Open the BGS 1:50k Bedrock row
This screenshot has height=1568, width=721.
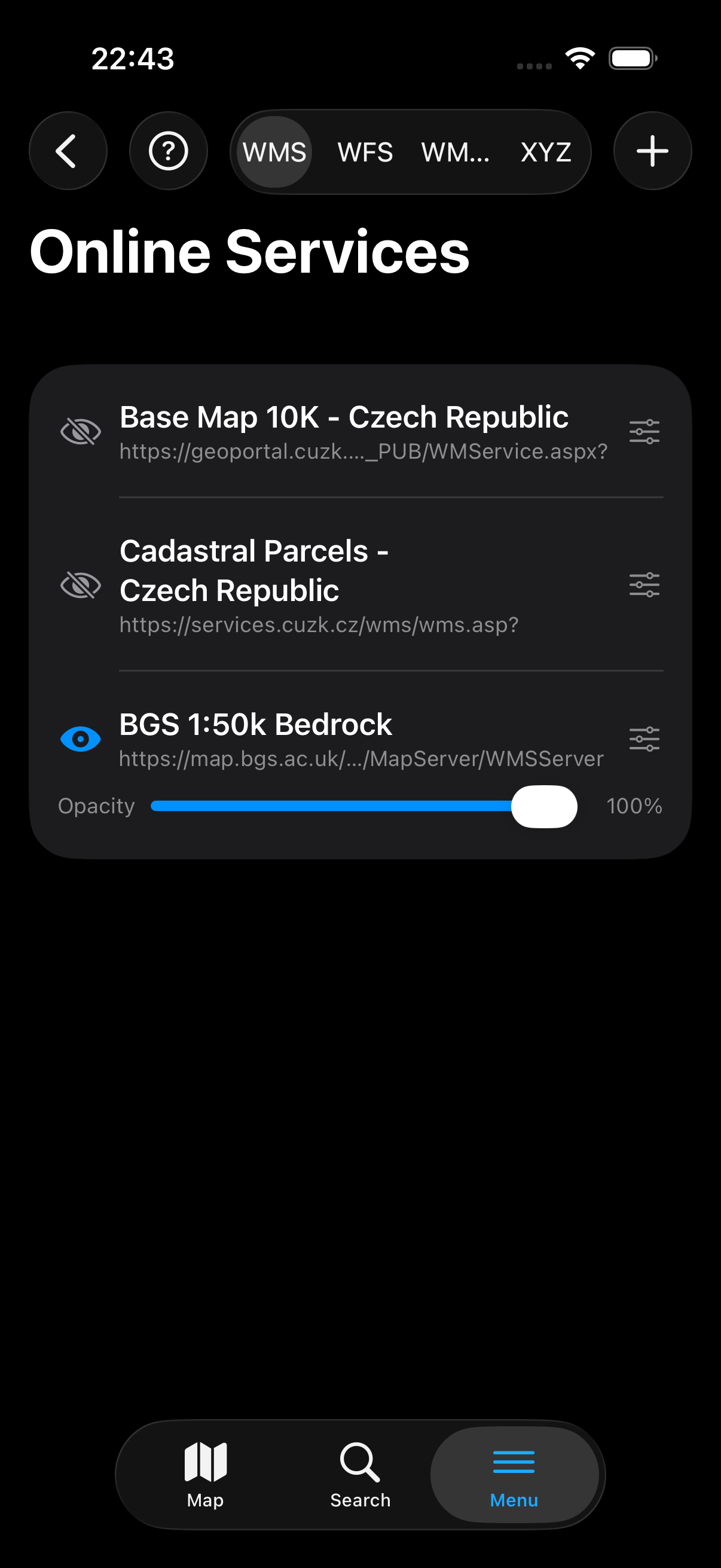coord(363,739)
